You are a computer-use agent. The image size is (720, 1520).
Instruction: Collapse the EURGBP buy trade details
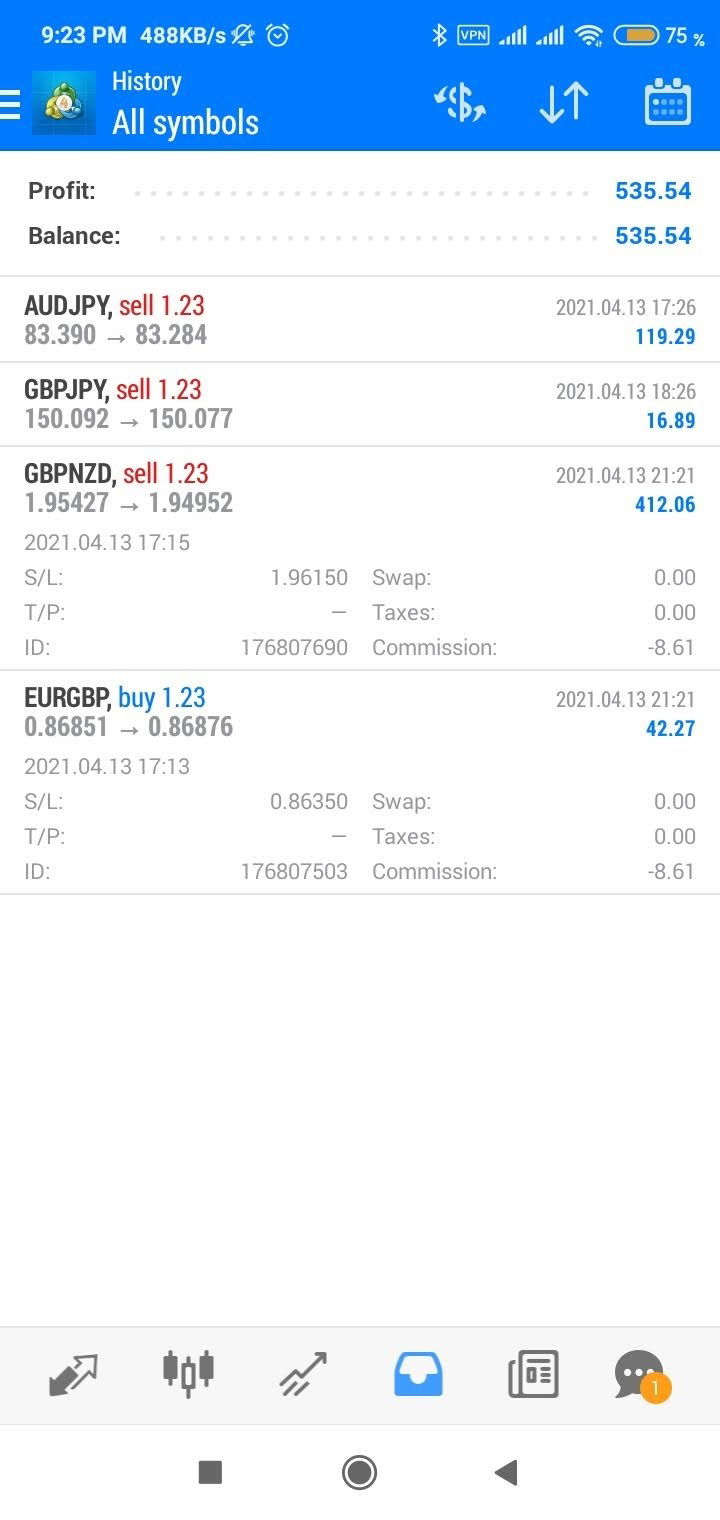click(x=360, y=712)
